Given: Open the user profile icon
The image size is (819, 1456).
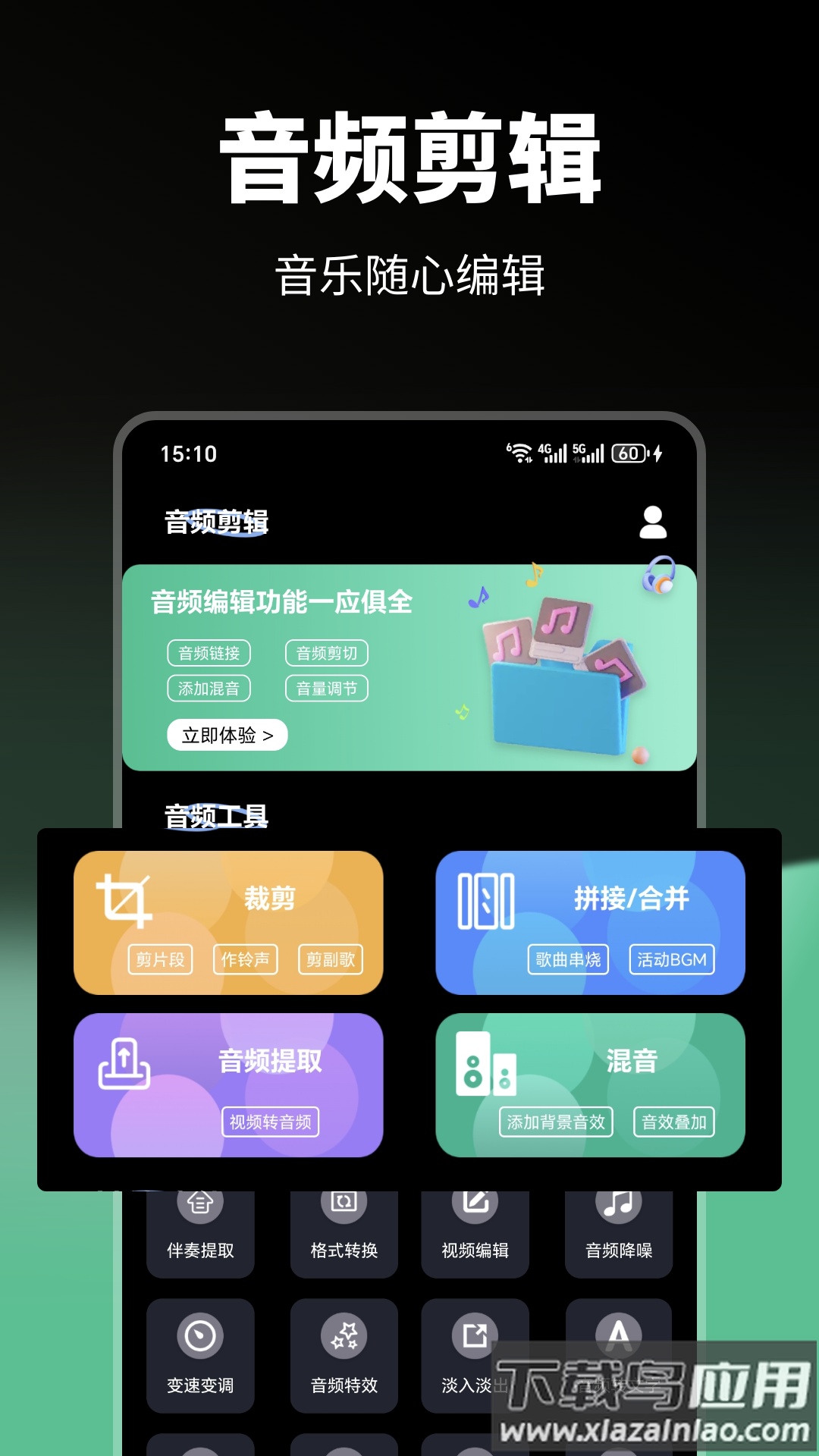Looking at the screenshot, I should point(654,522).
